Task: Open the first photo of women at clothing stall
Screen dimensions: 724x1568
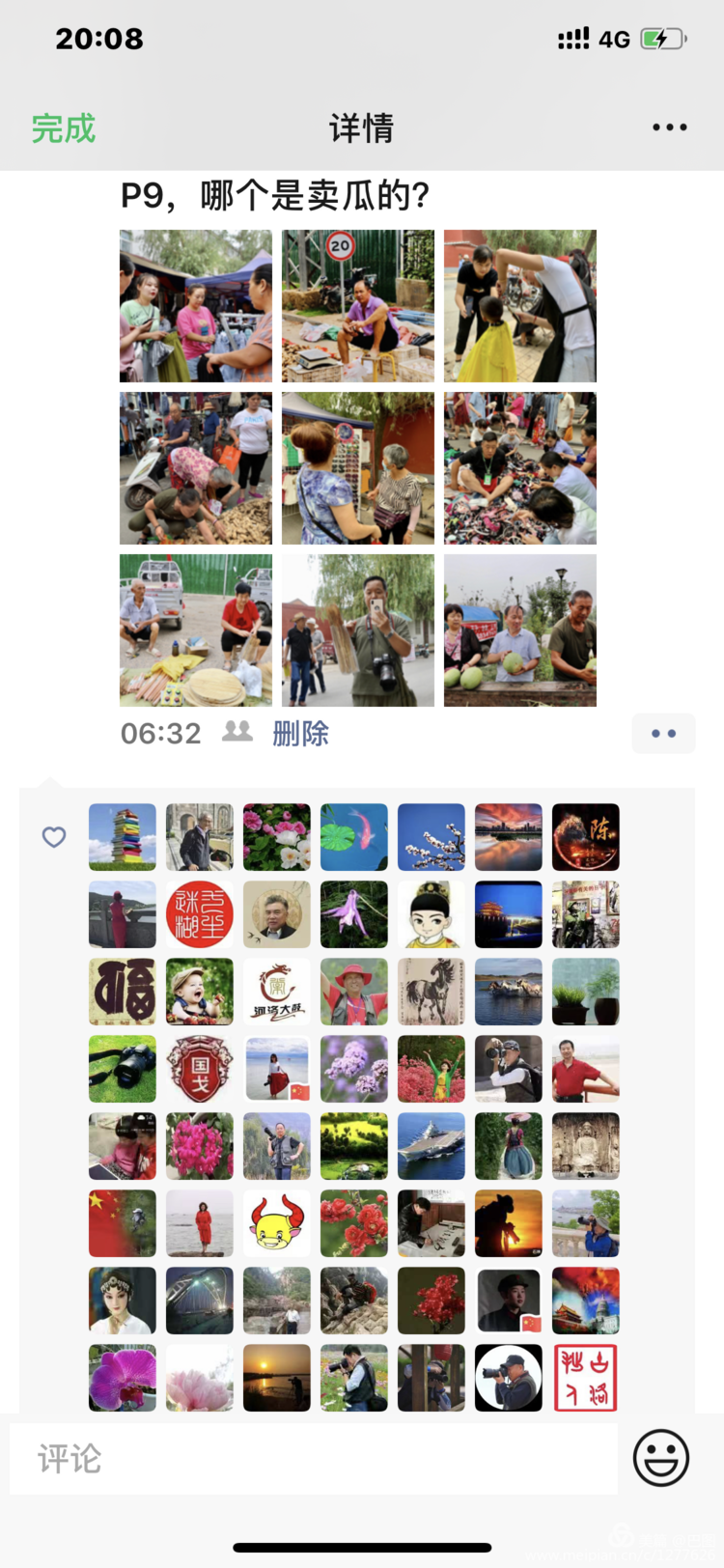Action: pos(196,306)
